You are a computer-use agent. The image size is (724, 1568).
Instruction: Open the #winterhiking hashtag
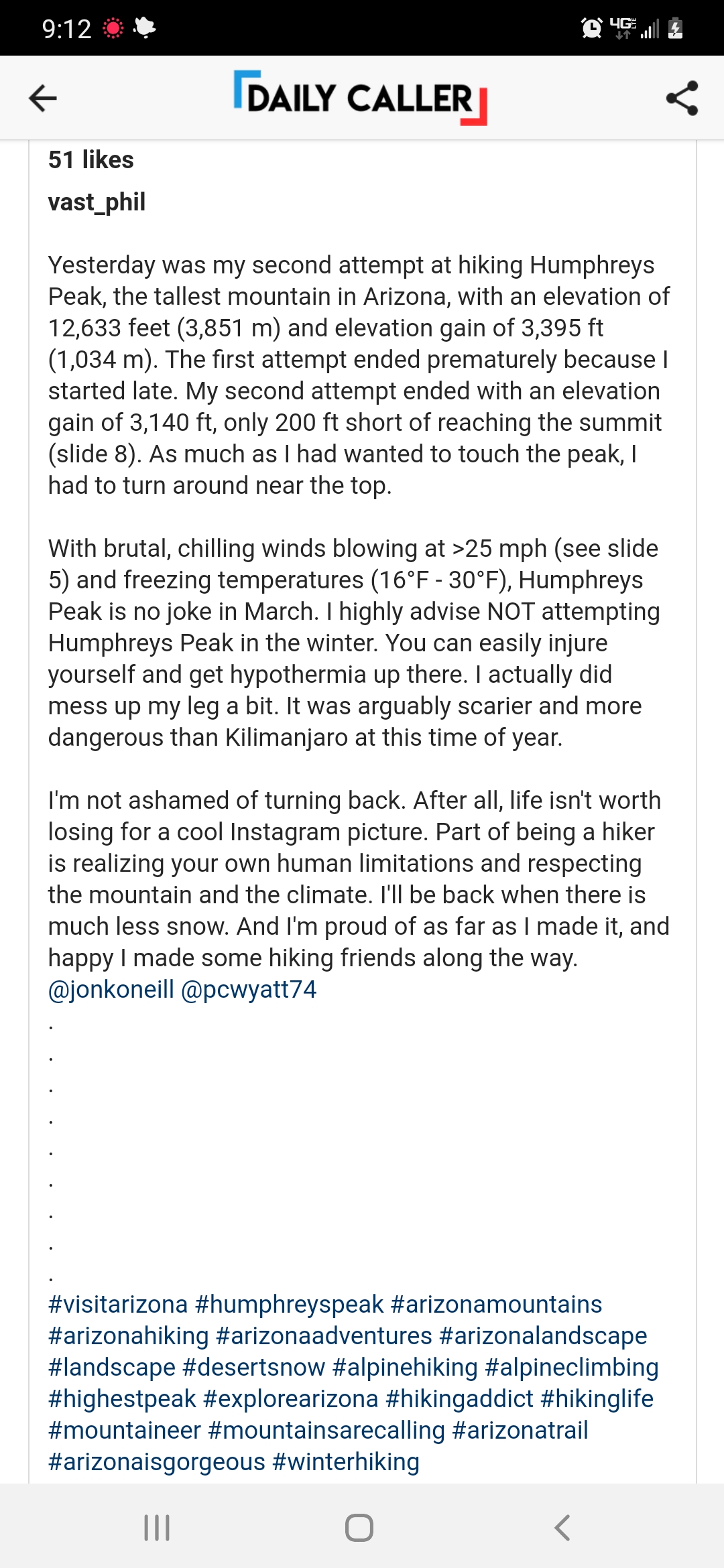pyautogui.click(x=346, y=1461)
